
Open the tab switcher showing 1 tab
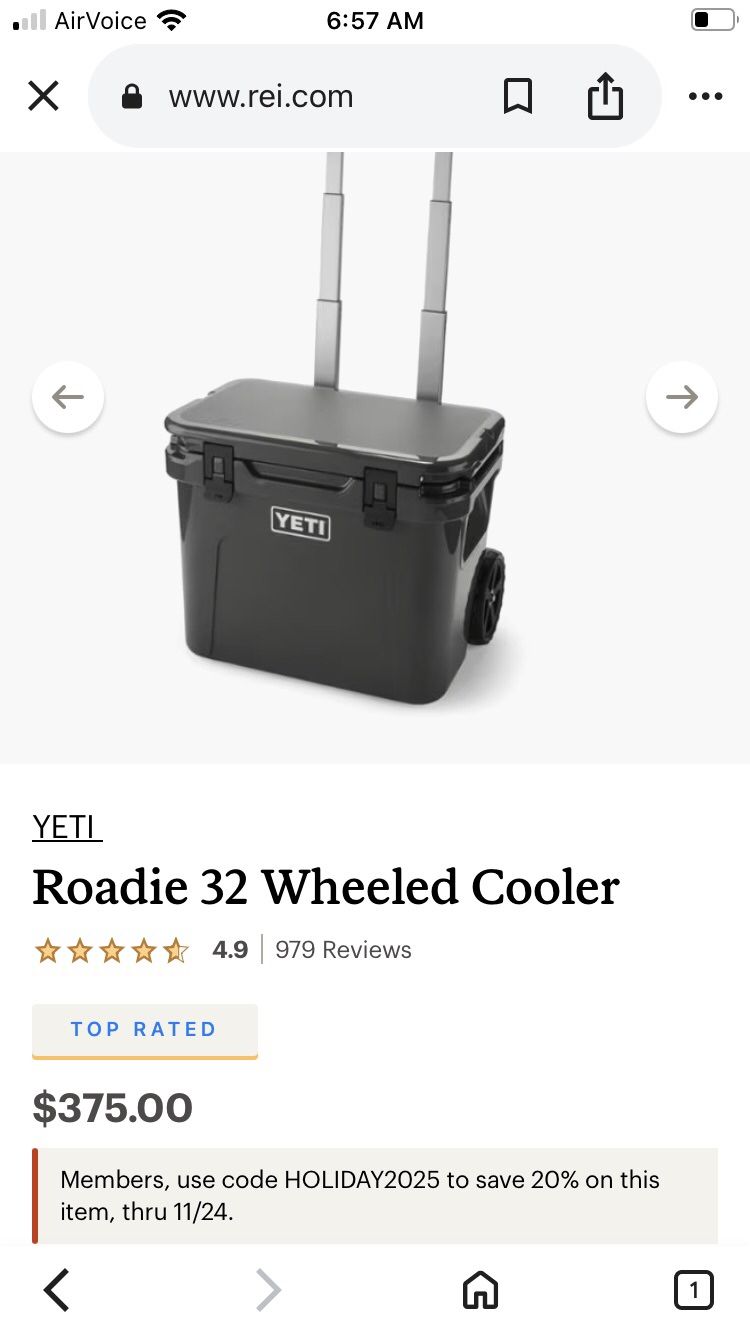pyautogui.click(x=693, y=1290)
